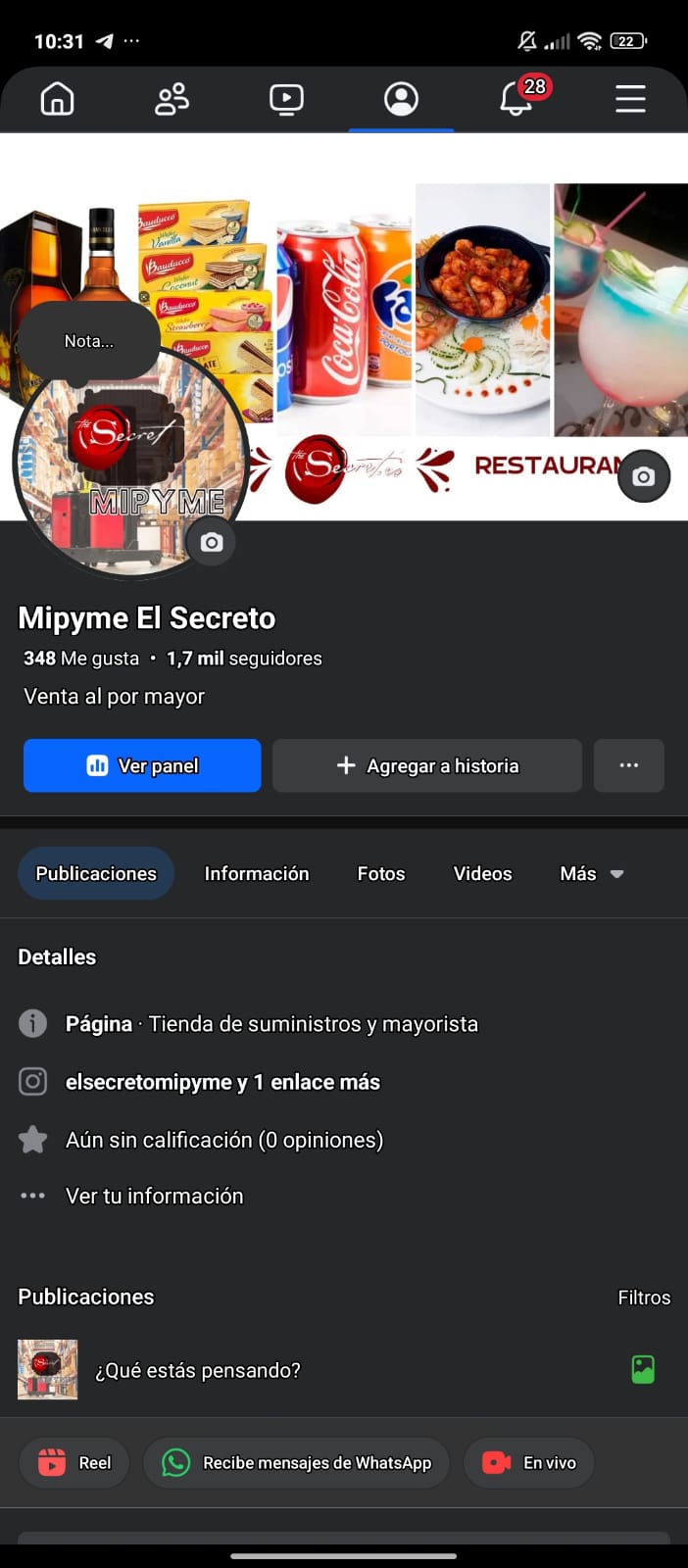Viewport: 688px width, 1568px height.
Task: Change the profile picture via camera icon
Action: (x=212, y=542)
